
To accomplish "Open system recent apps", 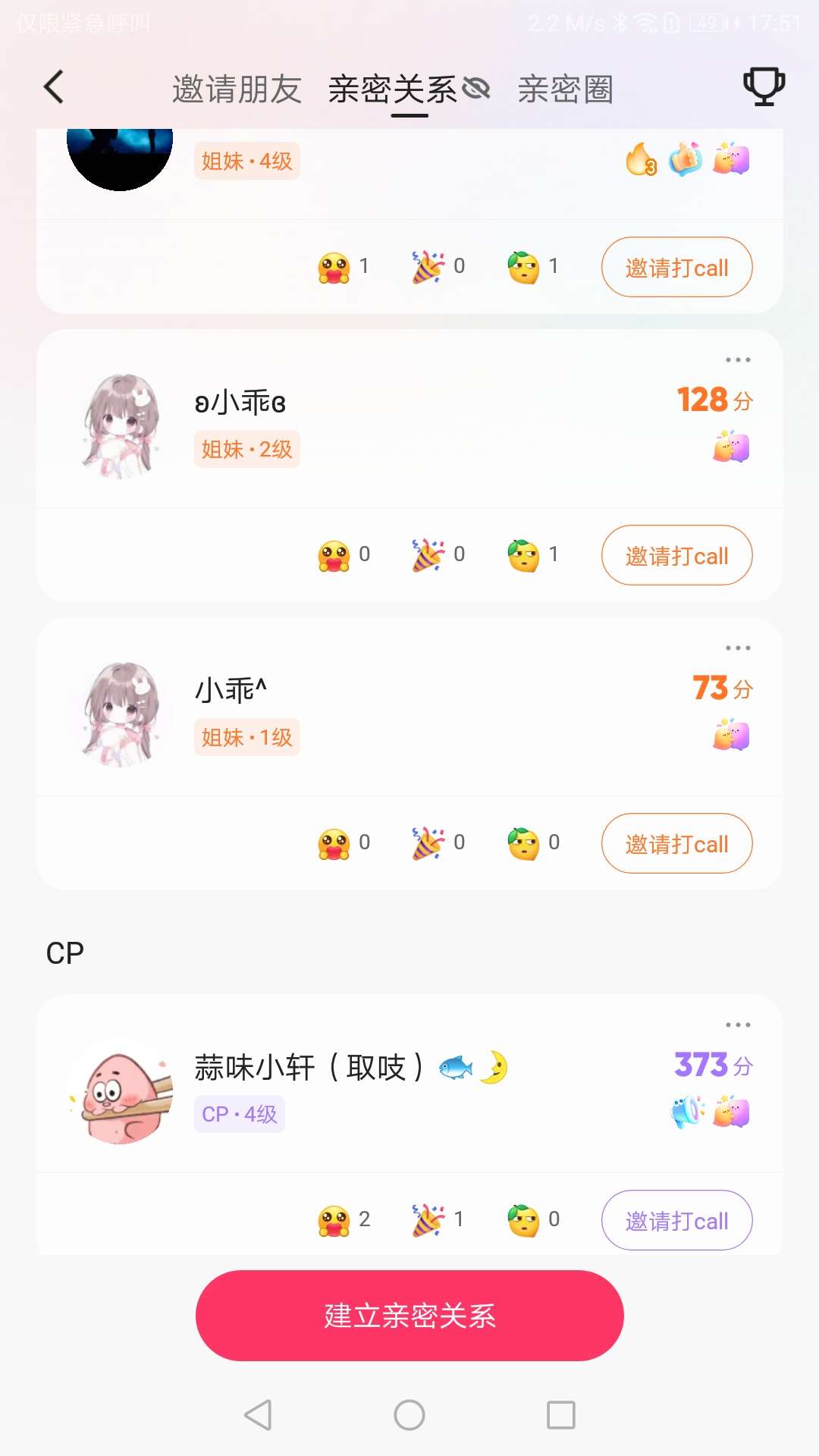I will pyautogui.click(x=561, y=1415).
